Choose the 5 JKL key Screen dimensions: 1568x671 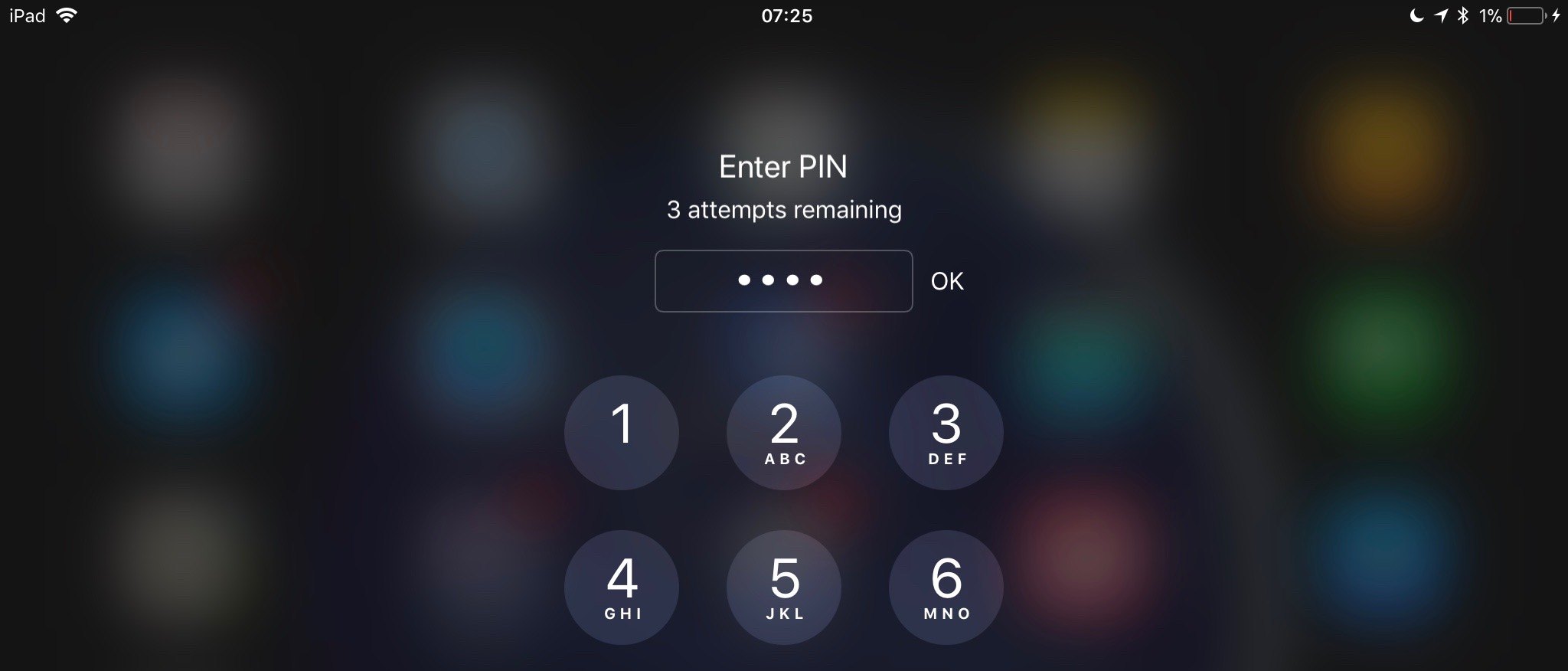pyautogui.click(x=784, y=588)
